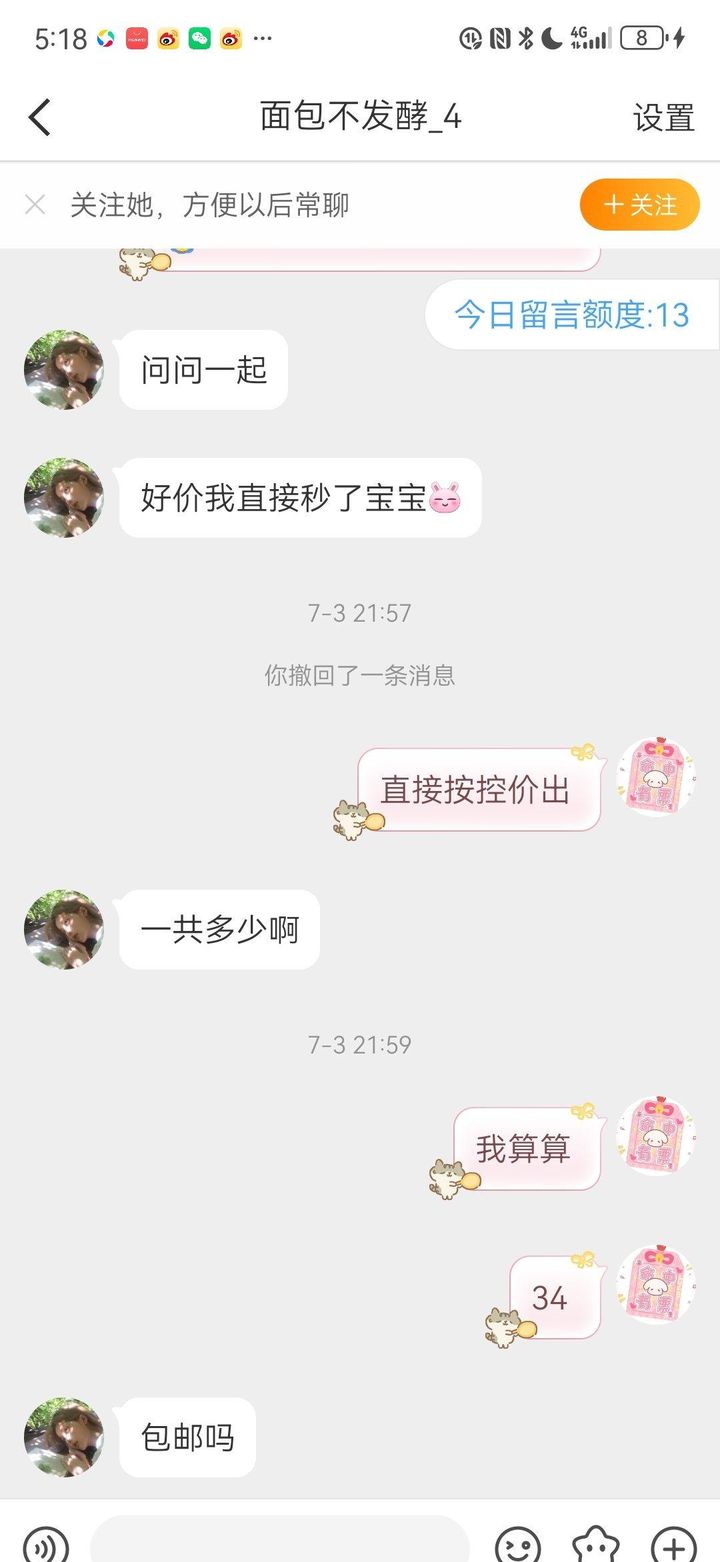This screenshot has width=720, height=1562.
Task: Dismiss the follow suggestion banner
Action: (x=35, y=205)
